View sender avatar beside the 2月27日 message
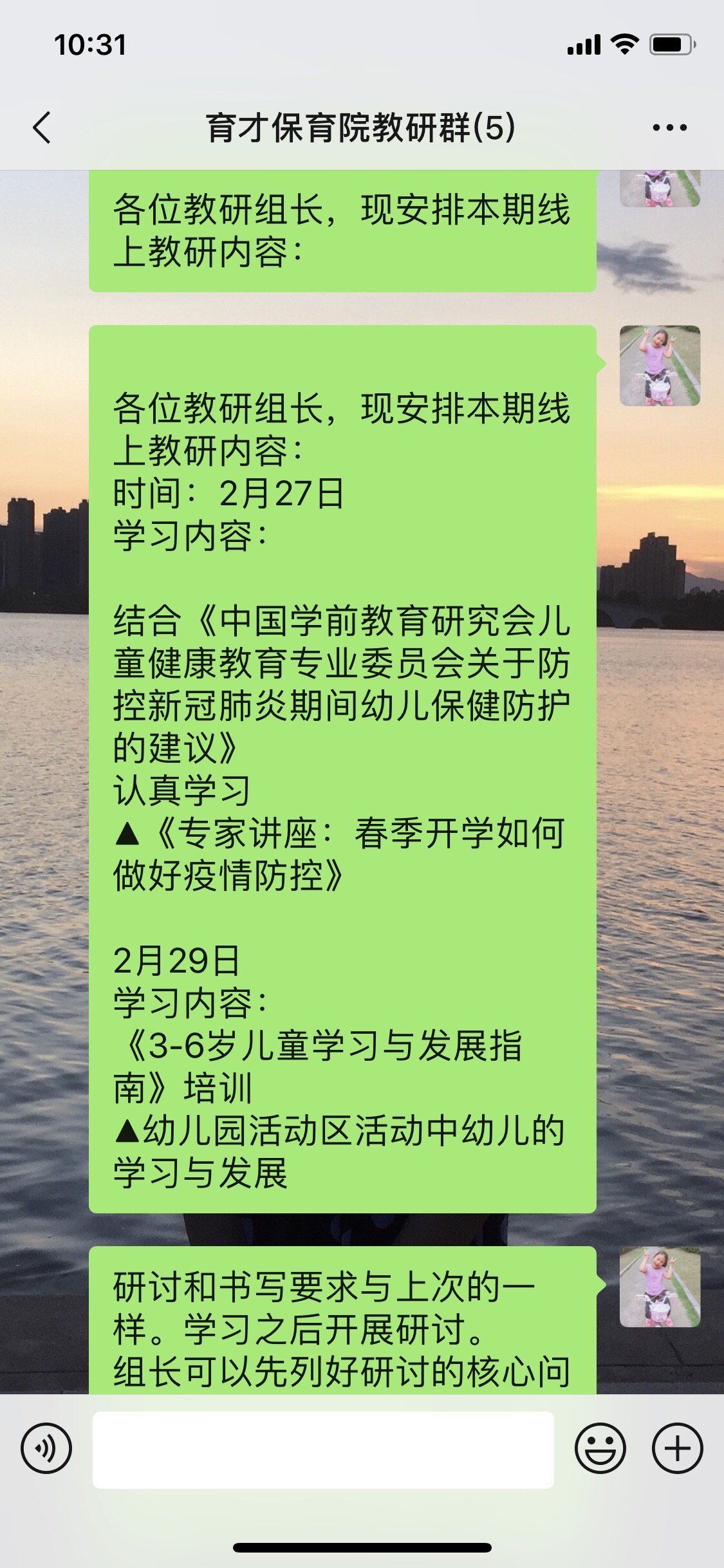Screen dimensions: 724x1568 [660, 366]
